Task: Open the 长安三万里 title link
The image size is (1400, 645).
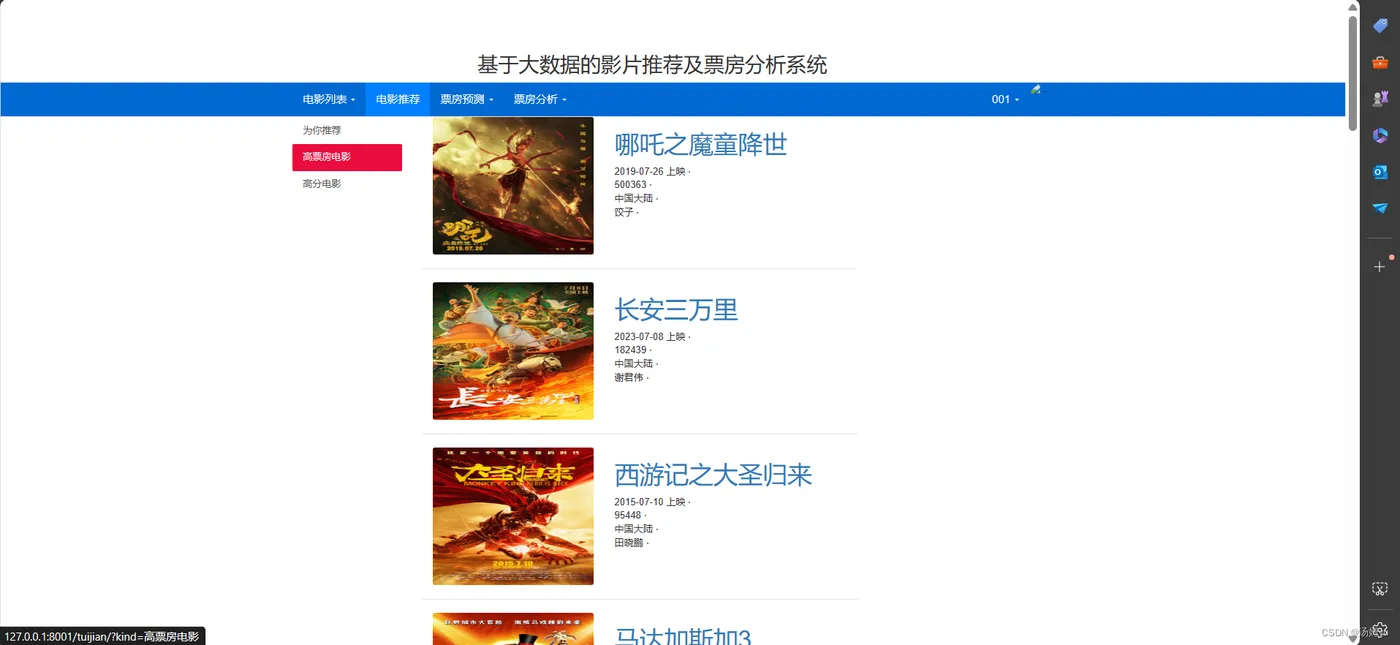Action: [x=676, y=310]
